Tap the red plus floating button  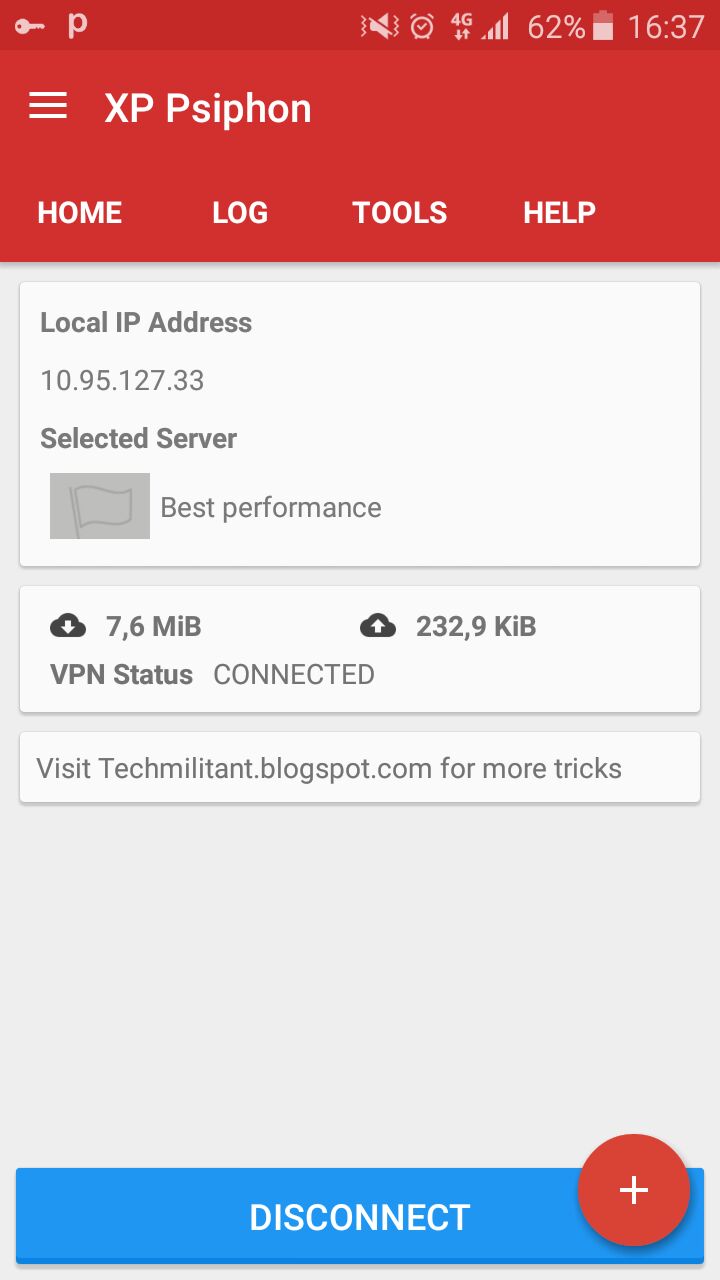(634, 1190)
